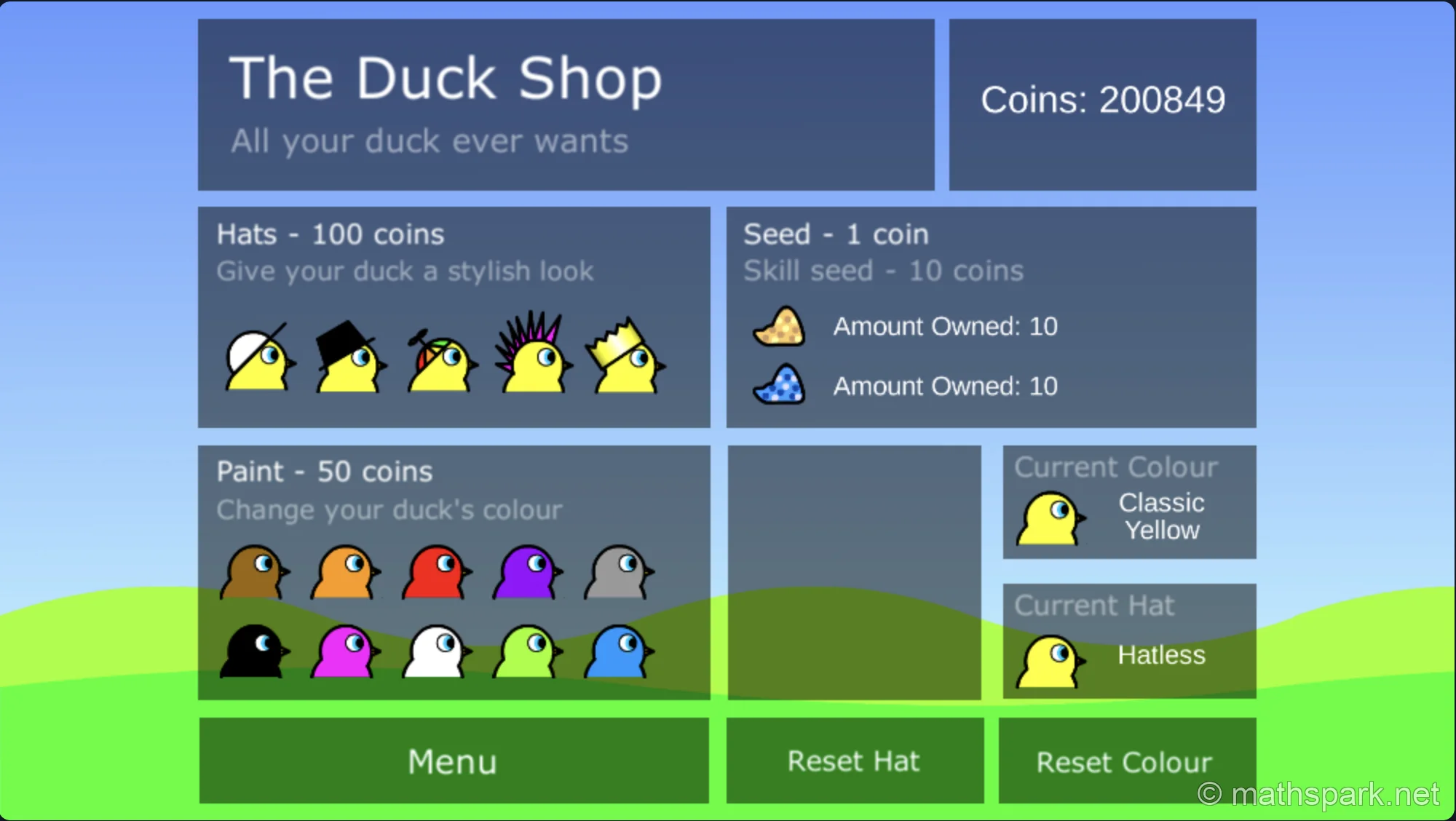
Task: Select the orange duck paint
Action: tap(345, 574)
